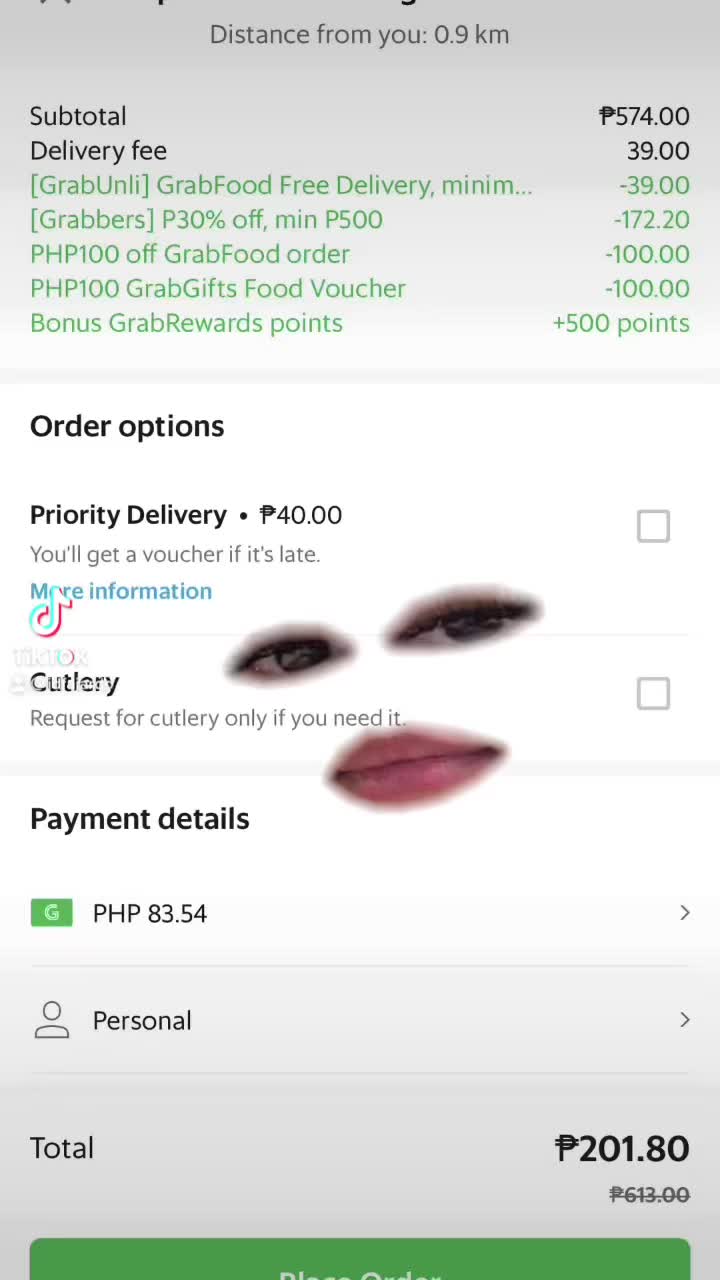Open More information about Priority Delivery

coord(121,591)
